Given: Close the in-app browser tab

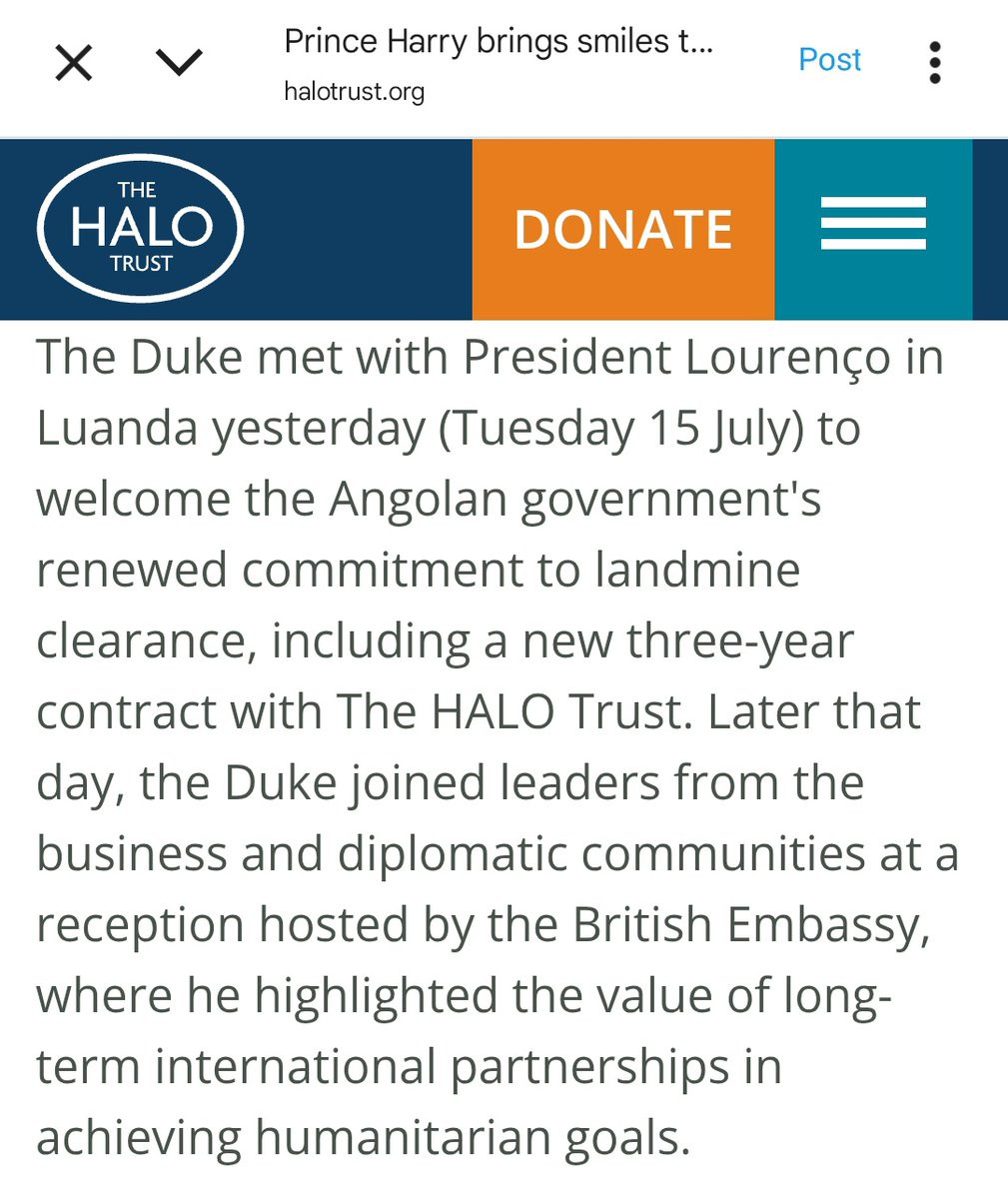Looking at the screenshot, I should click(x=74, y=64).
